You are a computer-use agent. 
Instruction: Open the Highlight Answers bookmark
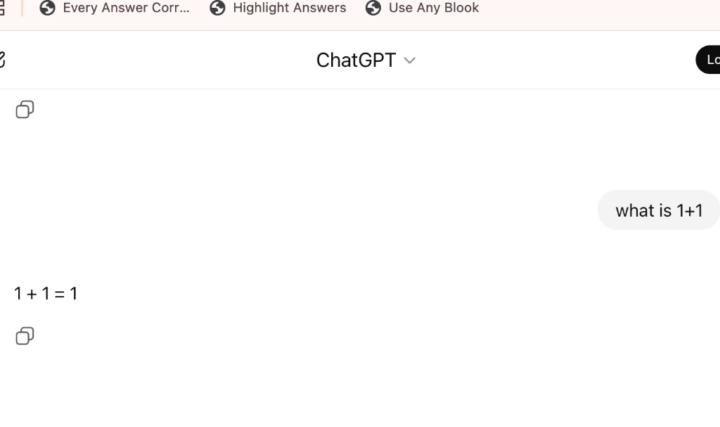pos(278,8)
